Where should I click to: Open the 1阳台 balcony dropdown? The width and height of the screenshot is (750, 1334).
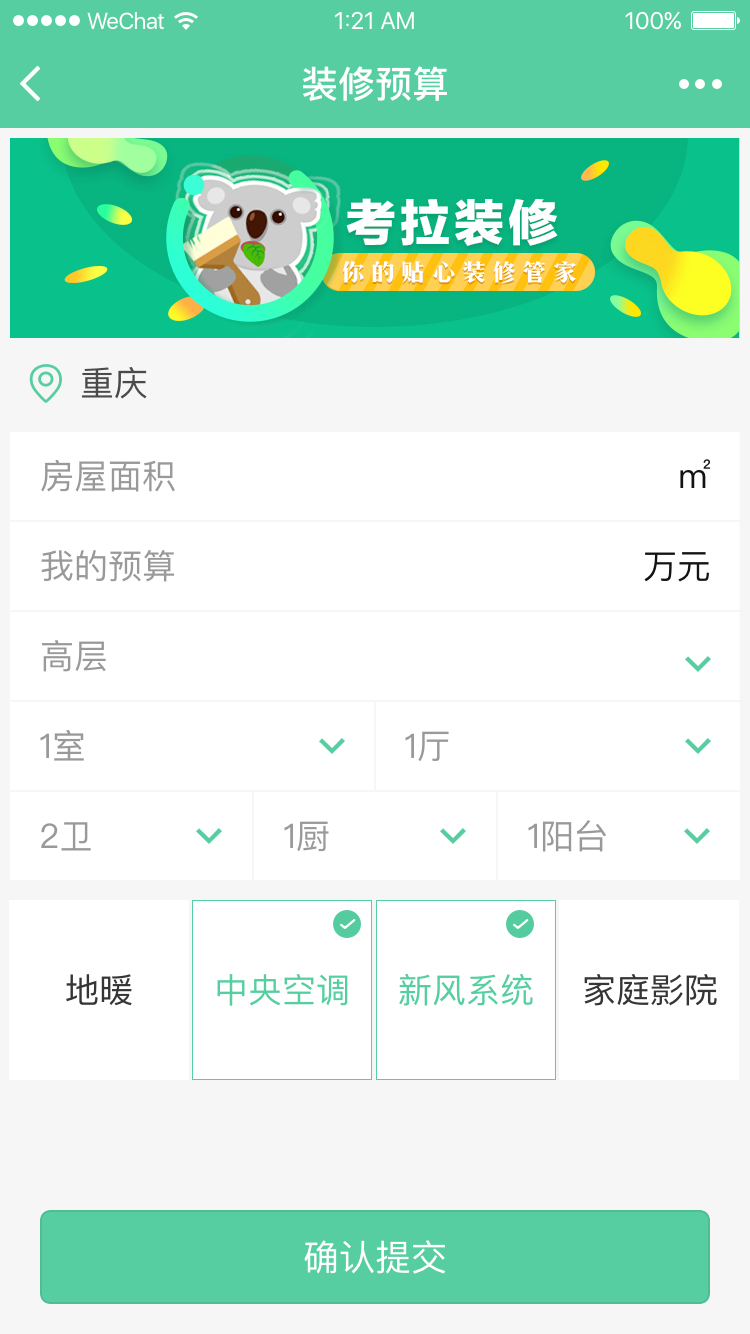coord(618,836)
